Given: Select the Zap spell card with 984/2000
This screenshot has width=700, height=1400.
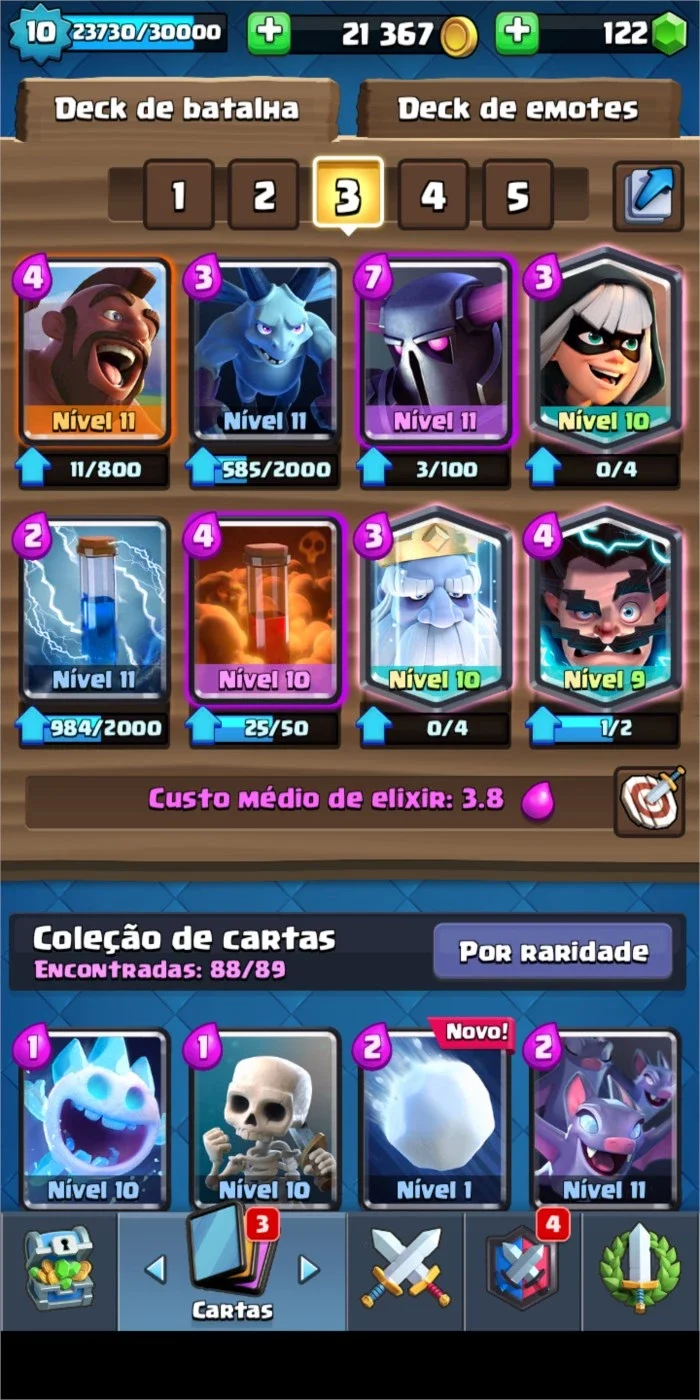Looking at the screenshot, I should point(95,608).
